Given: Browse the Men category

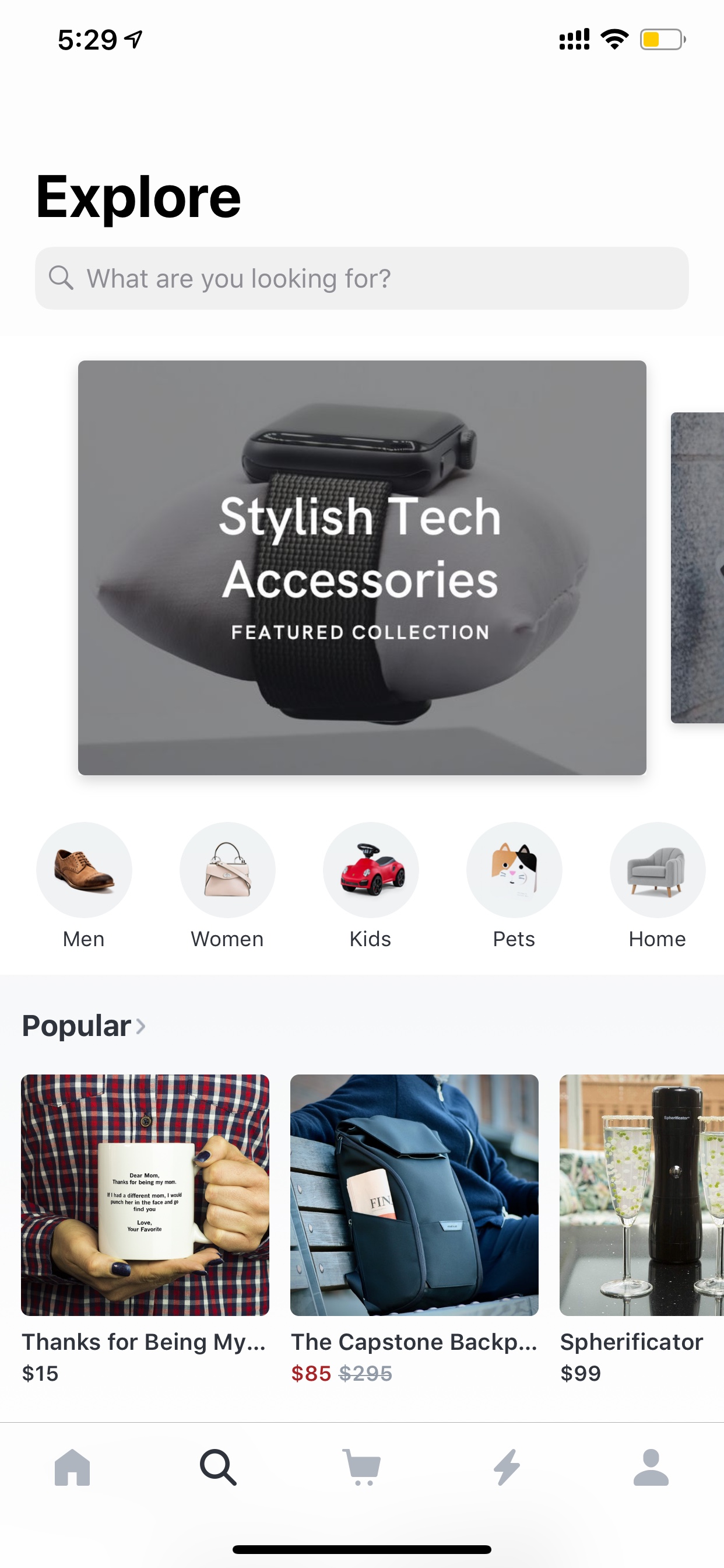Looking at the screenshot, I should tap(84, 885).
